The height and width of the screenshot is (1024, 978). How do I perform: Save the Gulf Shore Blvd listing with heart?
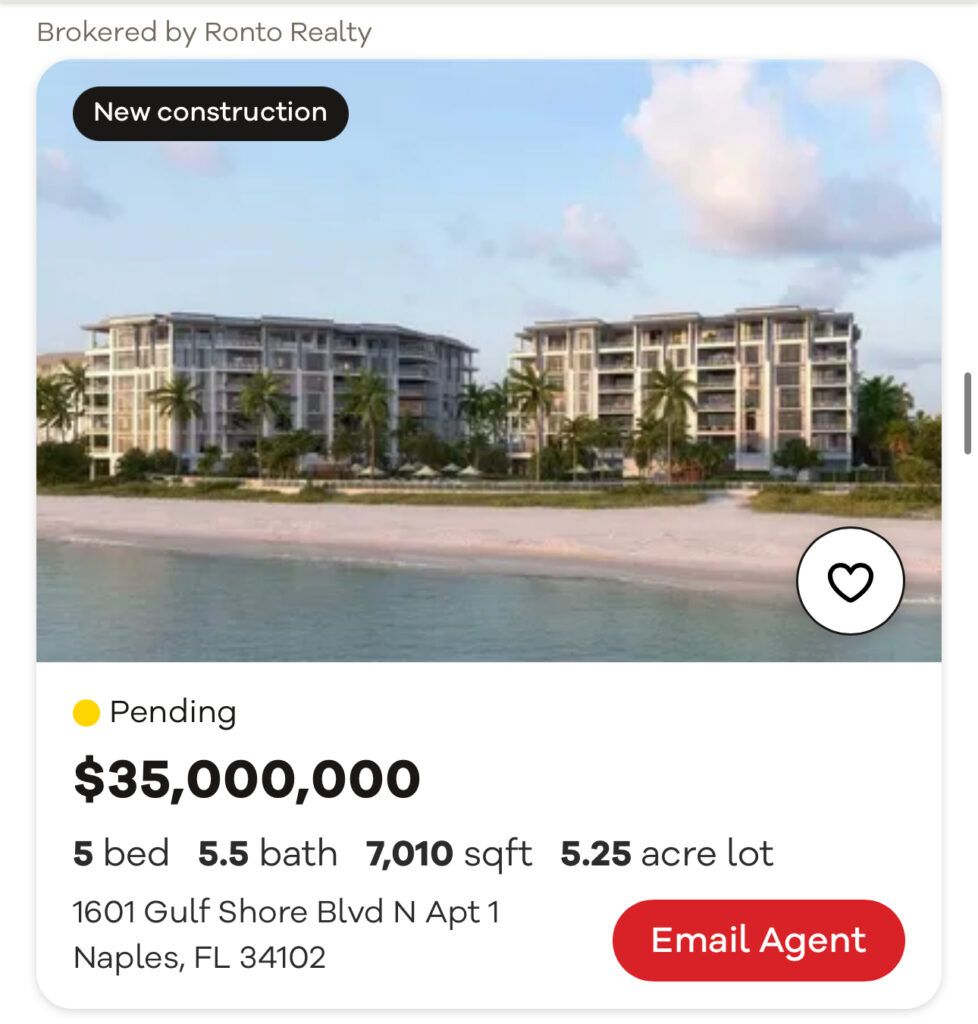click(x=850, y=581)
